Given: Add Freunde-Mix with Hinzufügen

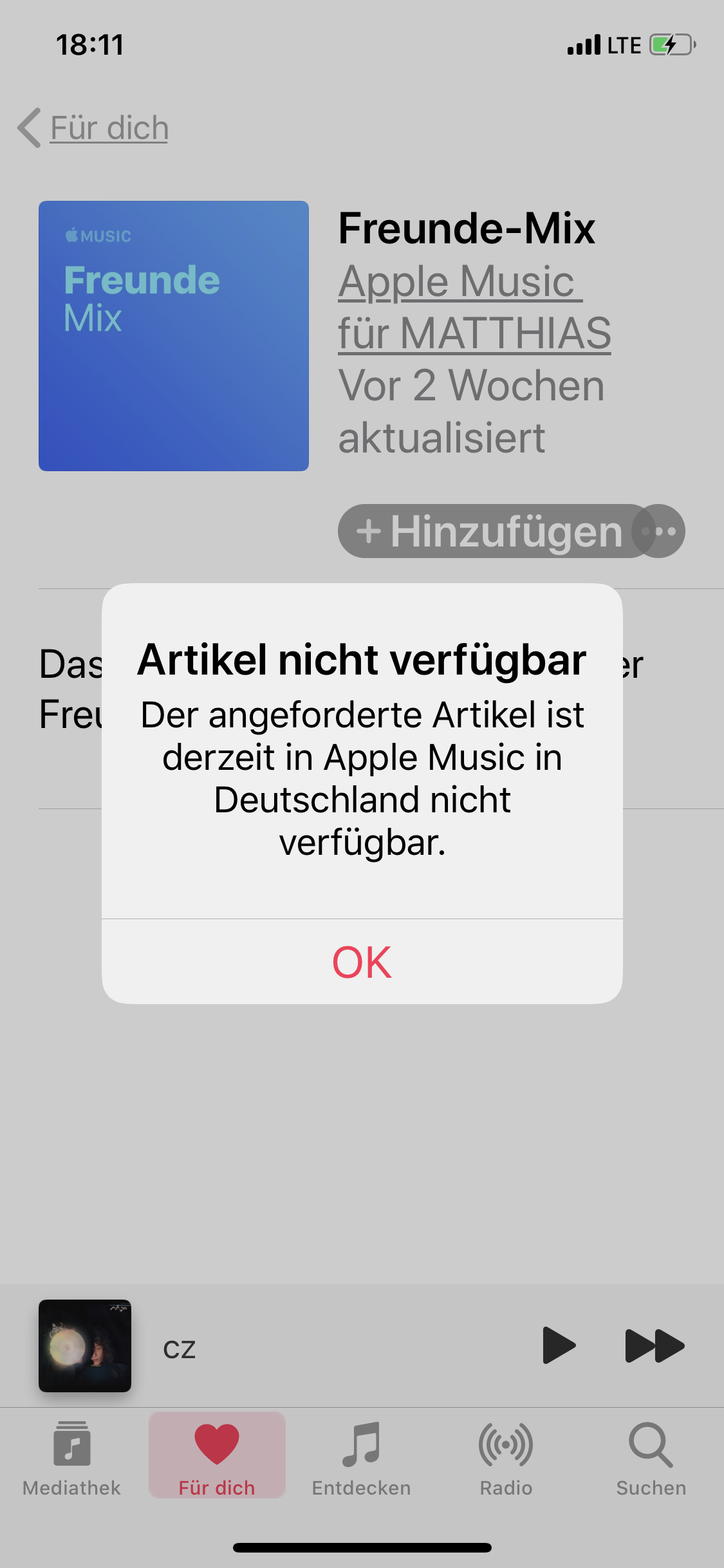Looking at the screenshot, I should point(489,532).
